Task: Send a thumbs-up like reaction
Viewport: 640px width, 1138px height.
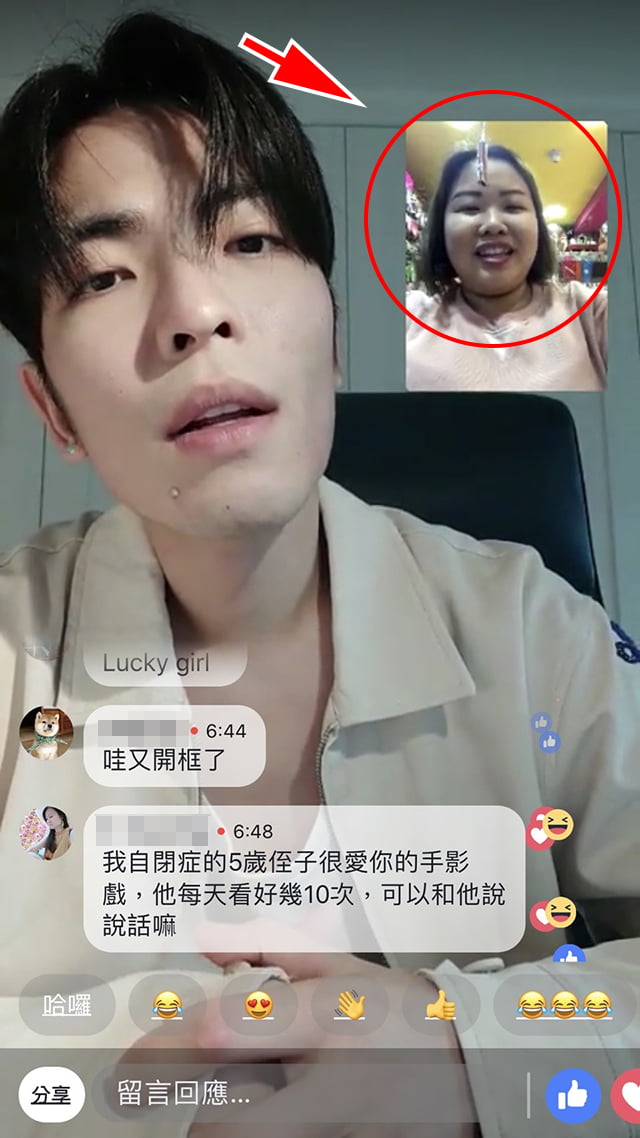Action: click(573, 1095)
